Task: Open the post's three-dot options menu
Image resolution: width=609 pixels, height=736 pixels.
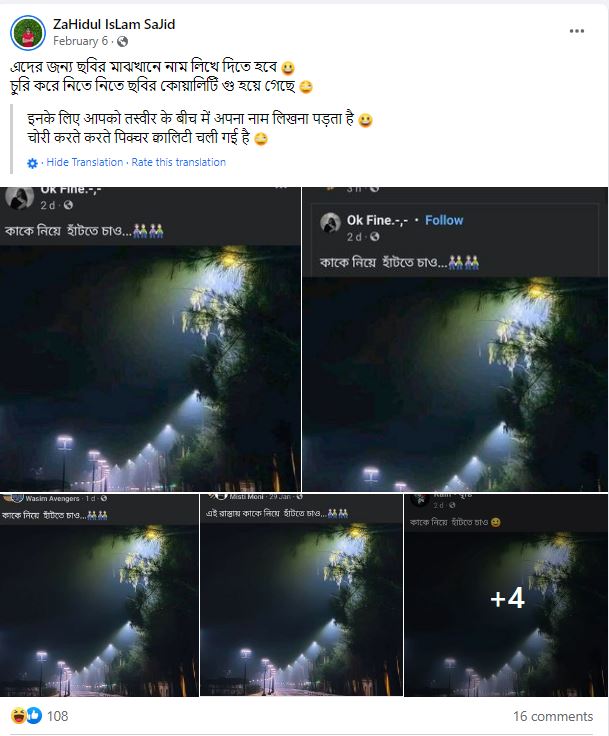Action: [577, 32]
